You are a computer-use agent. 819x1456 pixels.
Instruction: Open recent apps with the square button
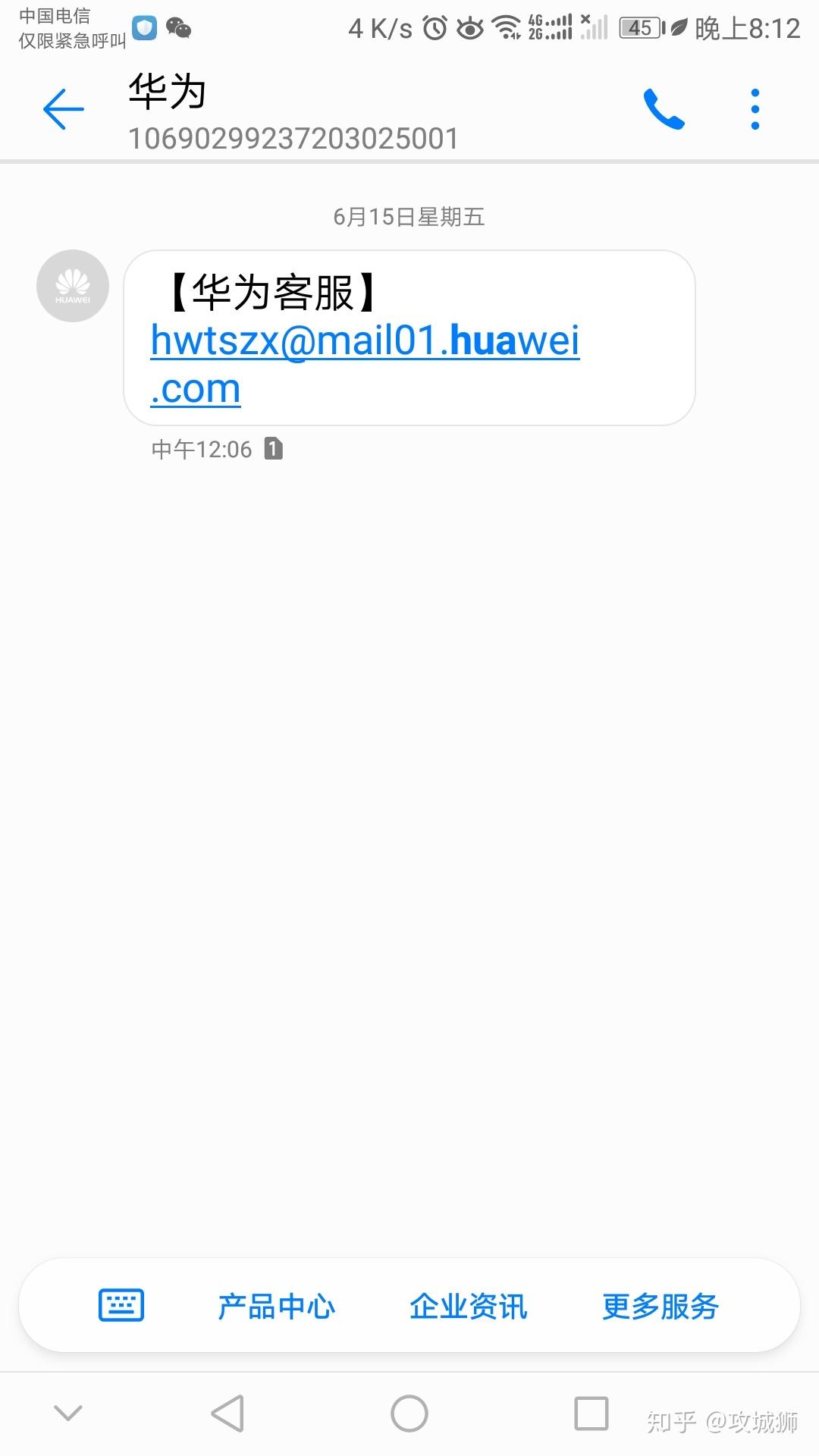[591, 1414]
